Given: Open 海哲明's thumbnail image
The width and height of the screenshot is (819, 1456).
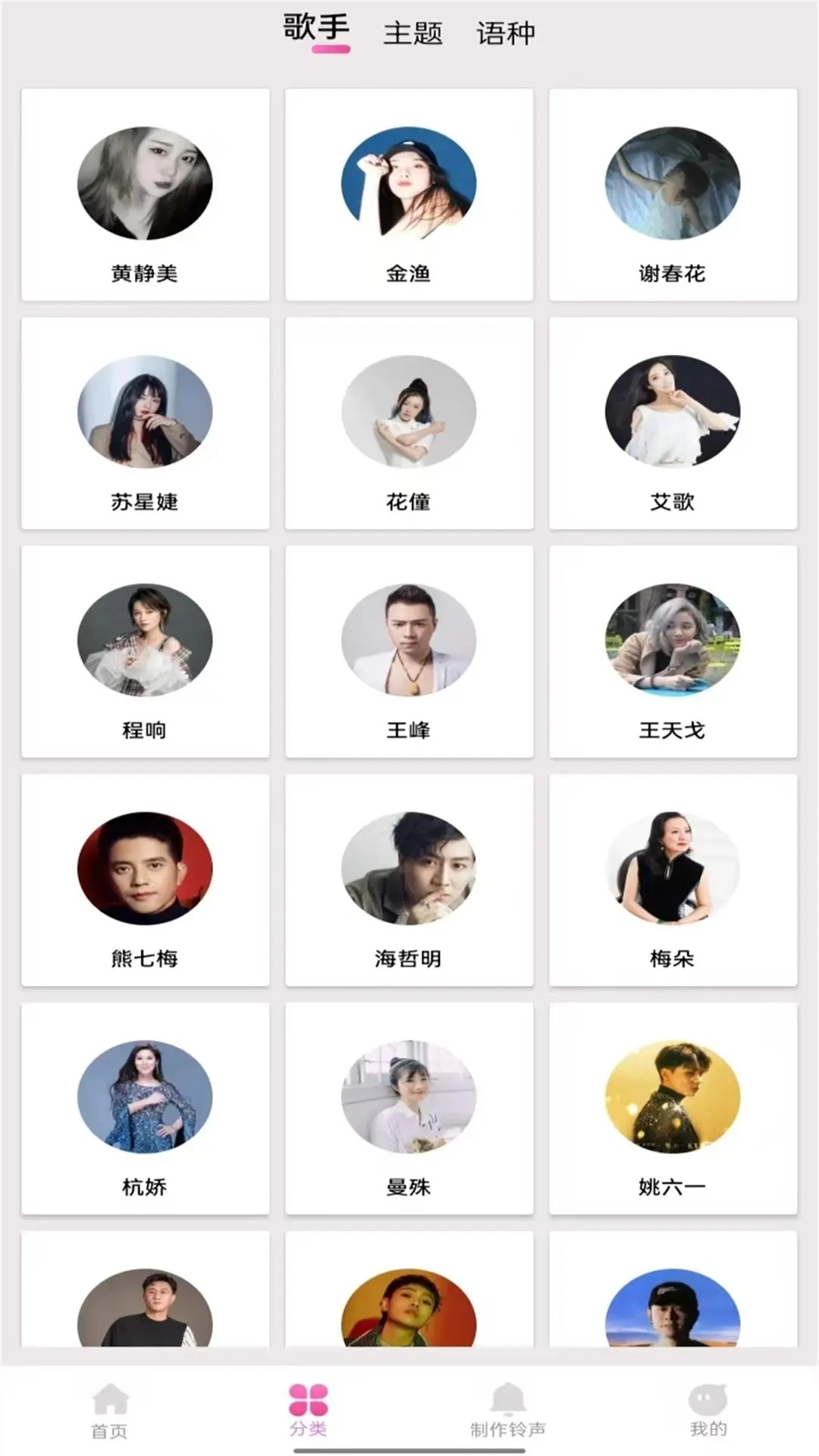Looking at the screenshot, I should click(x=408, y=870).
